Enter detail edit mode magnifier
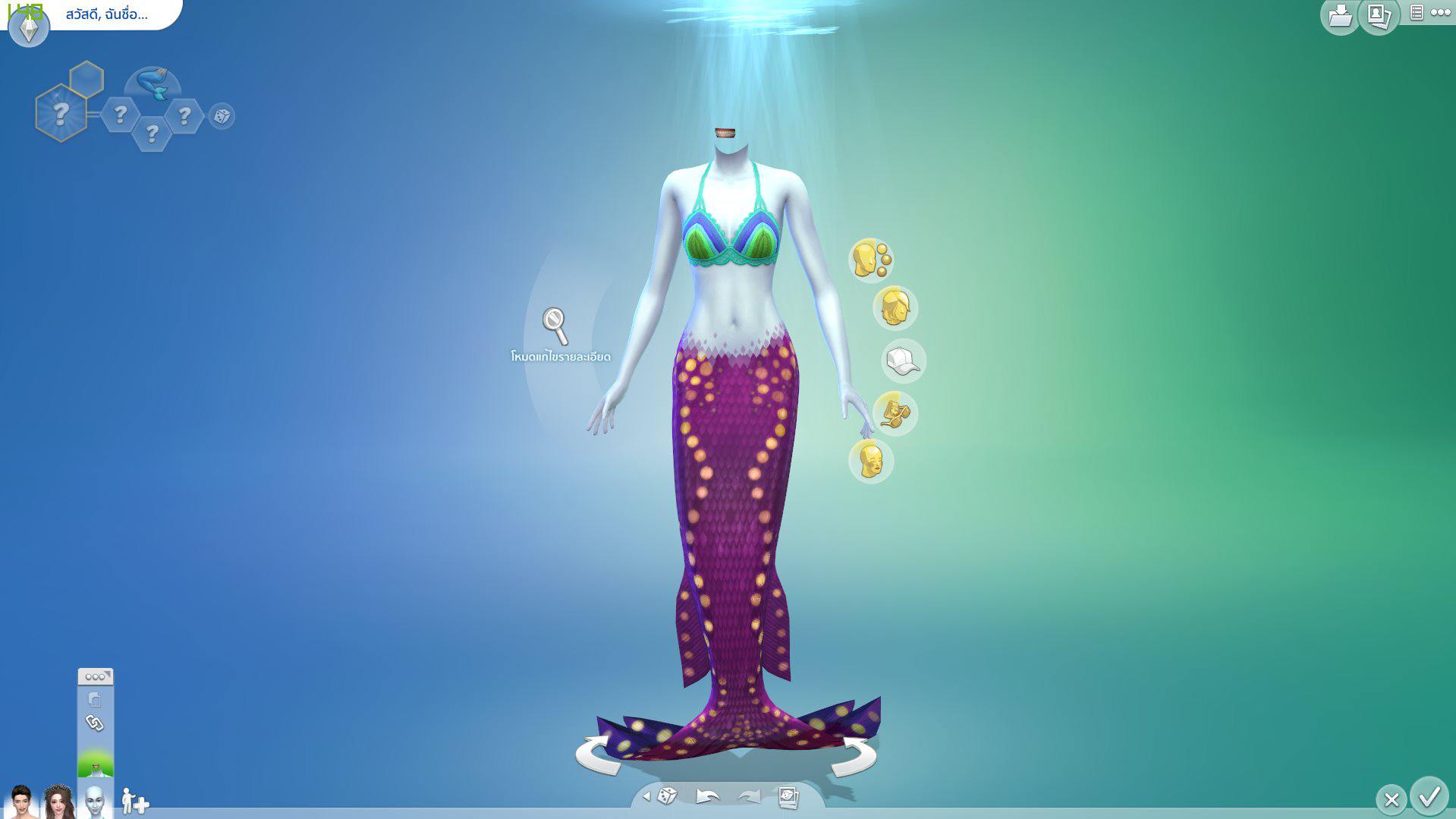This screenshot has height=819, width=1456. click(x=555, y=326)
